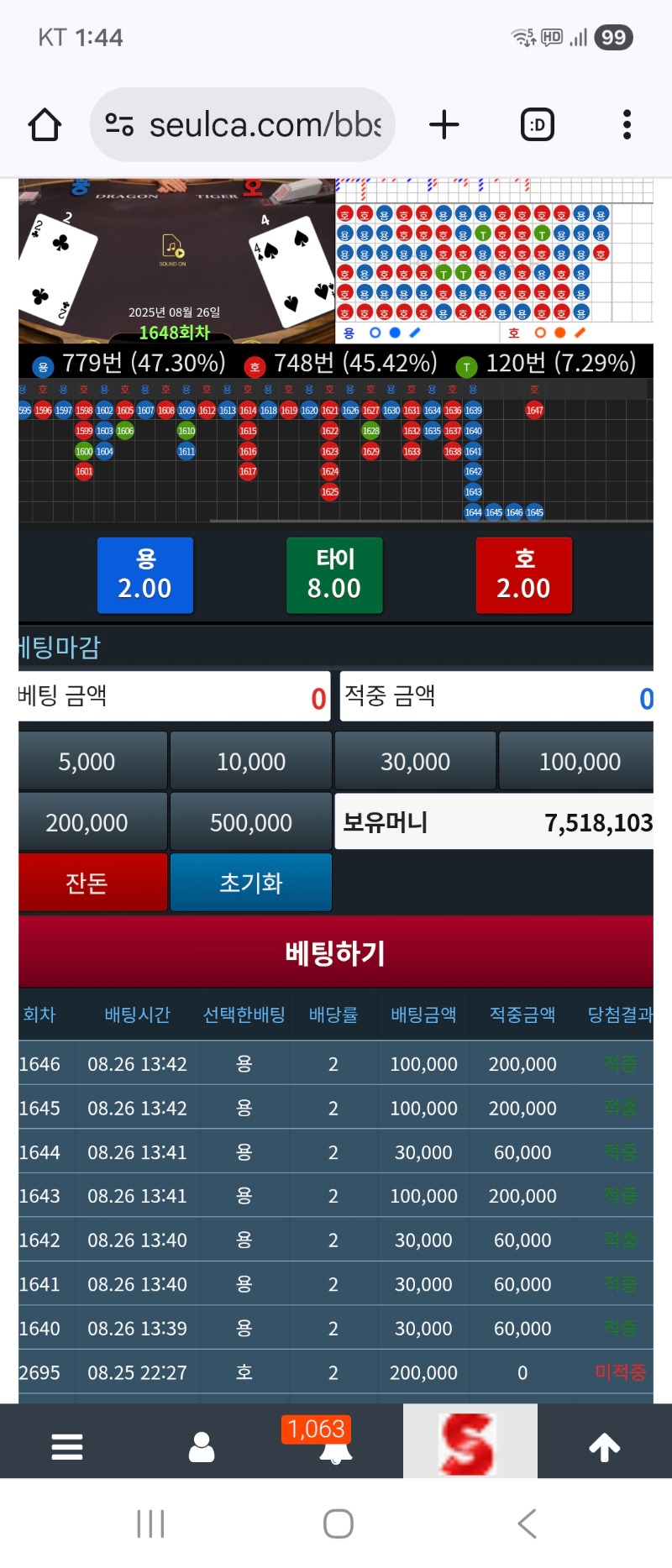The height and width of the screenshot is (1568, 672).
Task: Open the notifications bell showing 1,063
Action: [x=335, y=1446]
